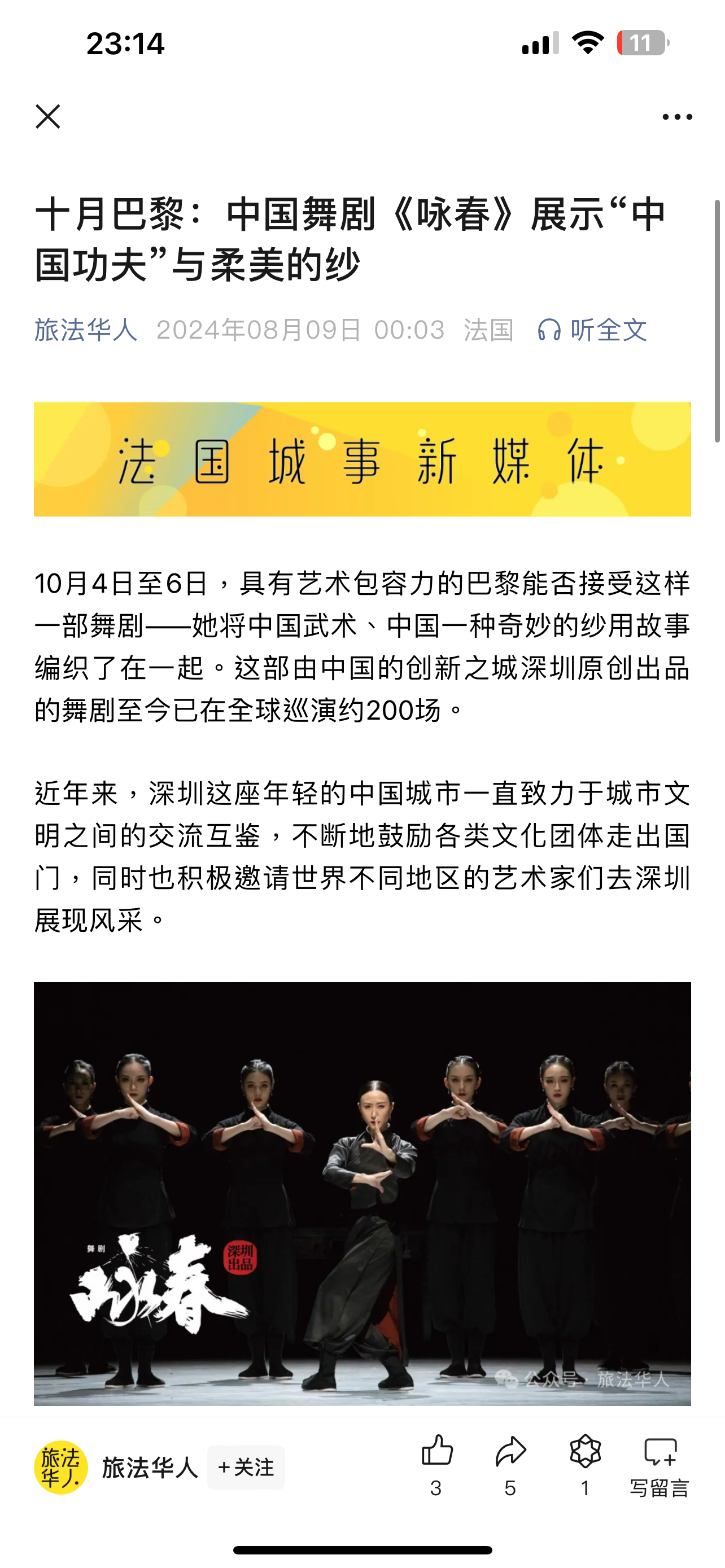725x1568 pixels.
Task: Listen to full article with 听全文
Action: pyautogui.click(x=592, y=330)
